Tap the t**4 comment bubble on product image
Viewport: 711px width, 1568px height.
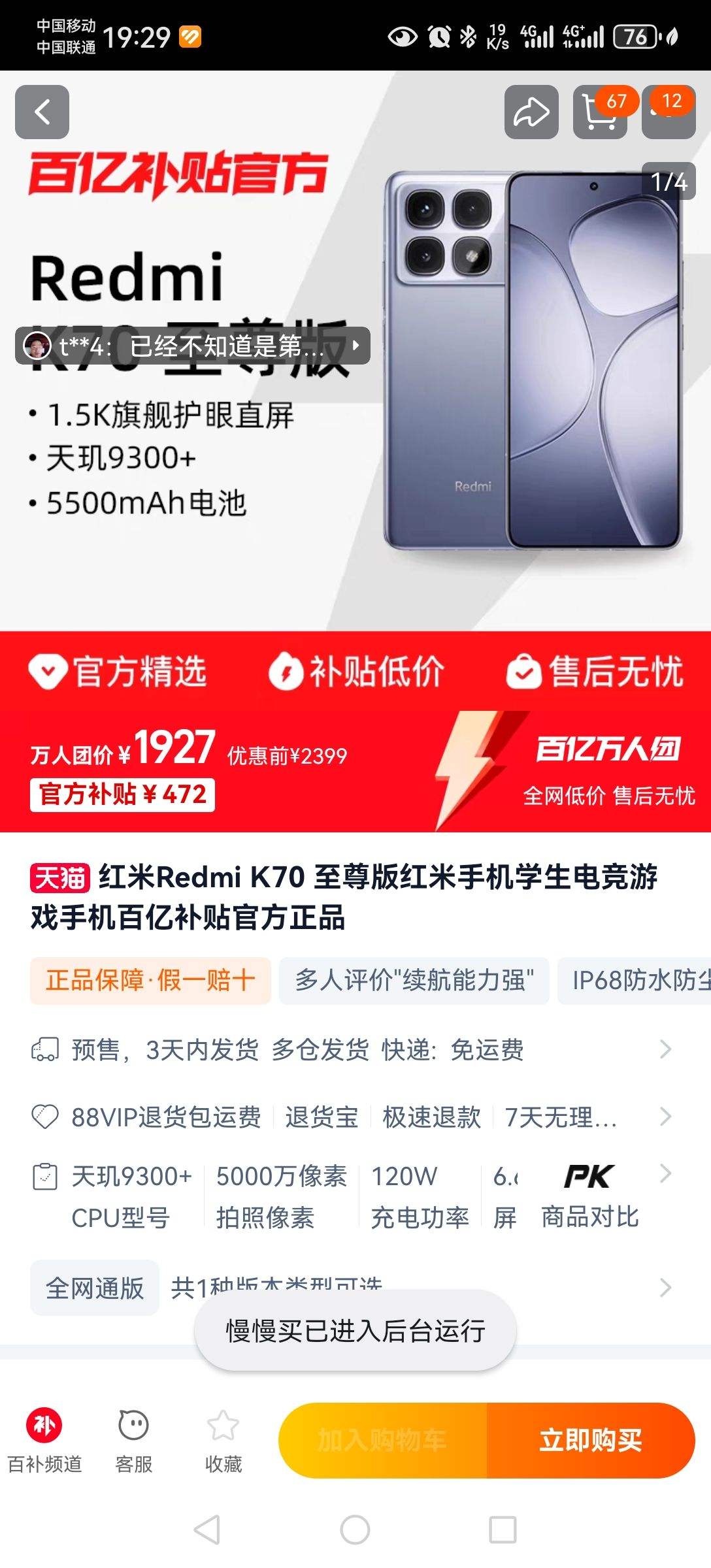pyautogui.click(x=190, y=346)
